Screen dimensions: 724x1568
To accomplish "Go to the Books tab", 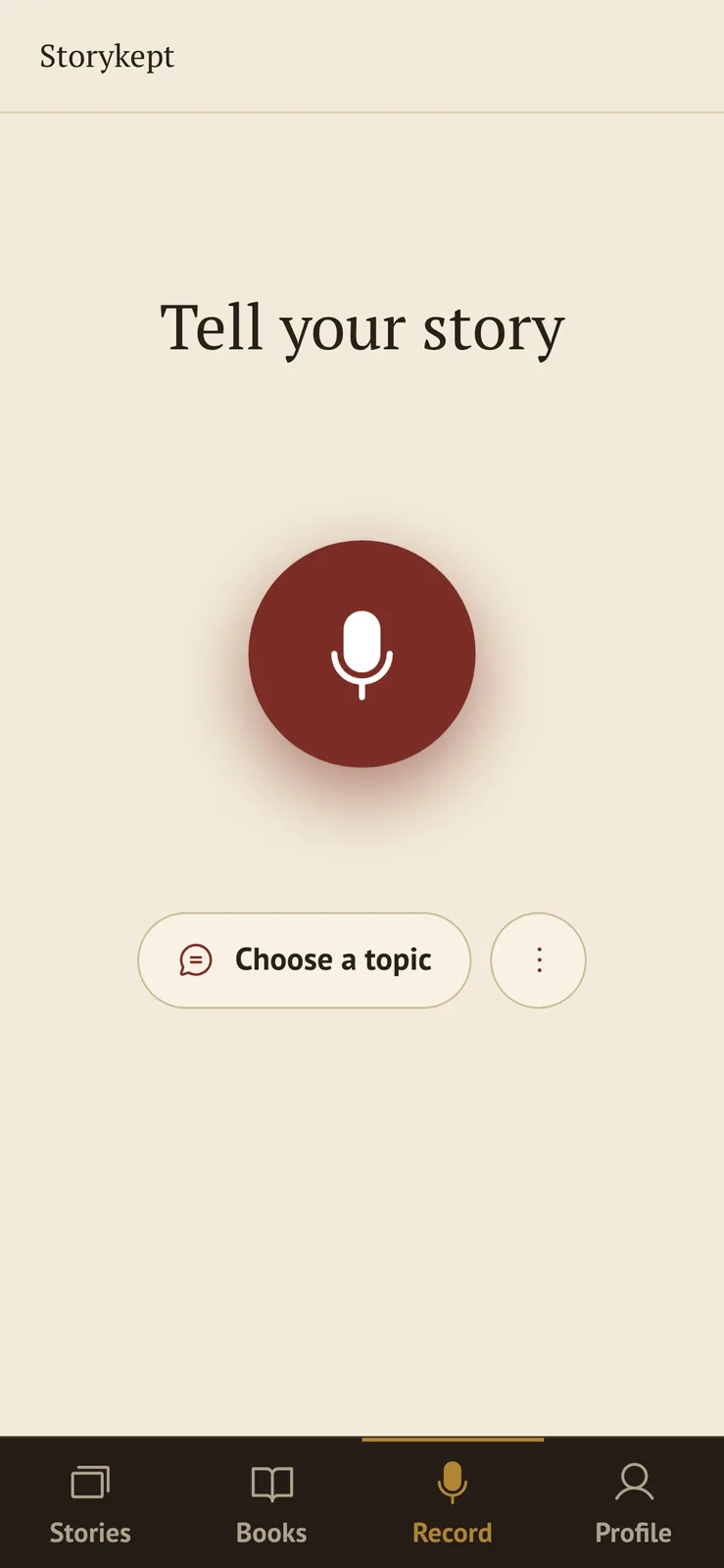I will coord(271,1503).
